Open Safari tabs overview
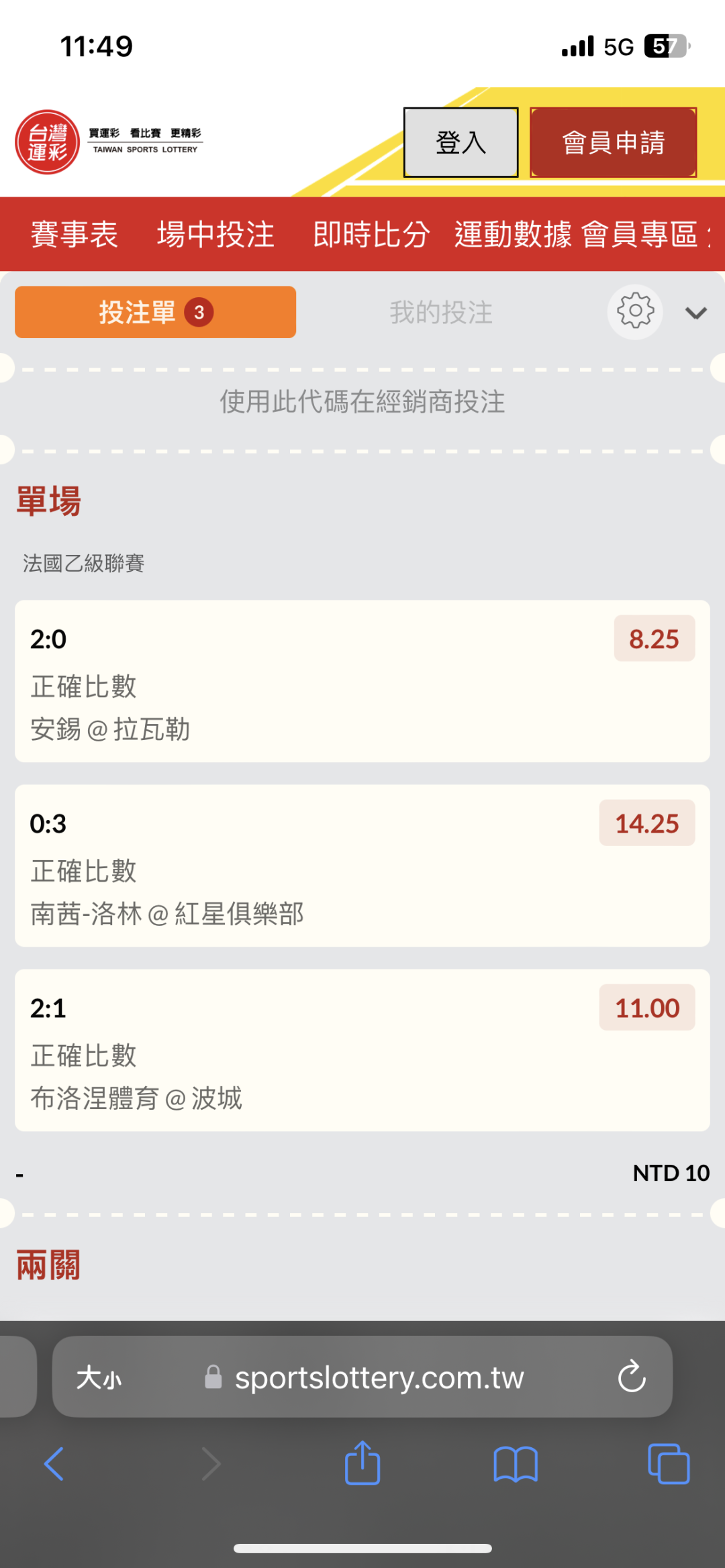The height and width of the screenshot is (1568, 725). (669, 1464)
